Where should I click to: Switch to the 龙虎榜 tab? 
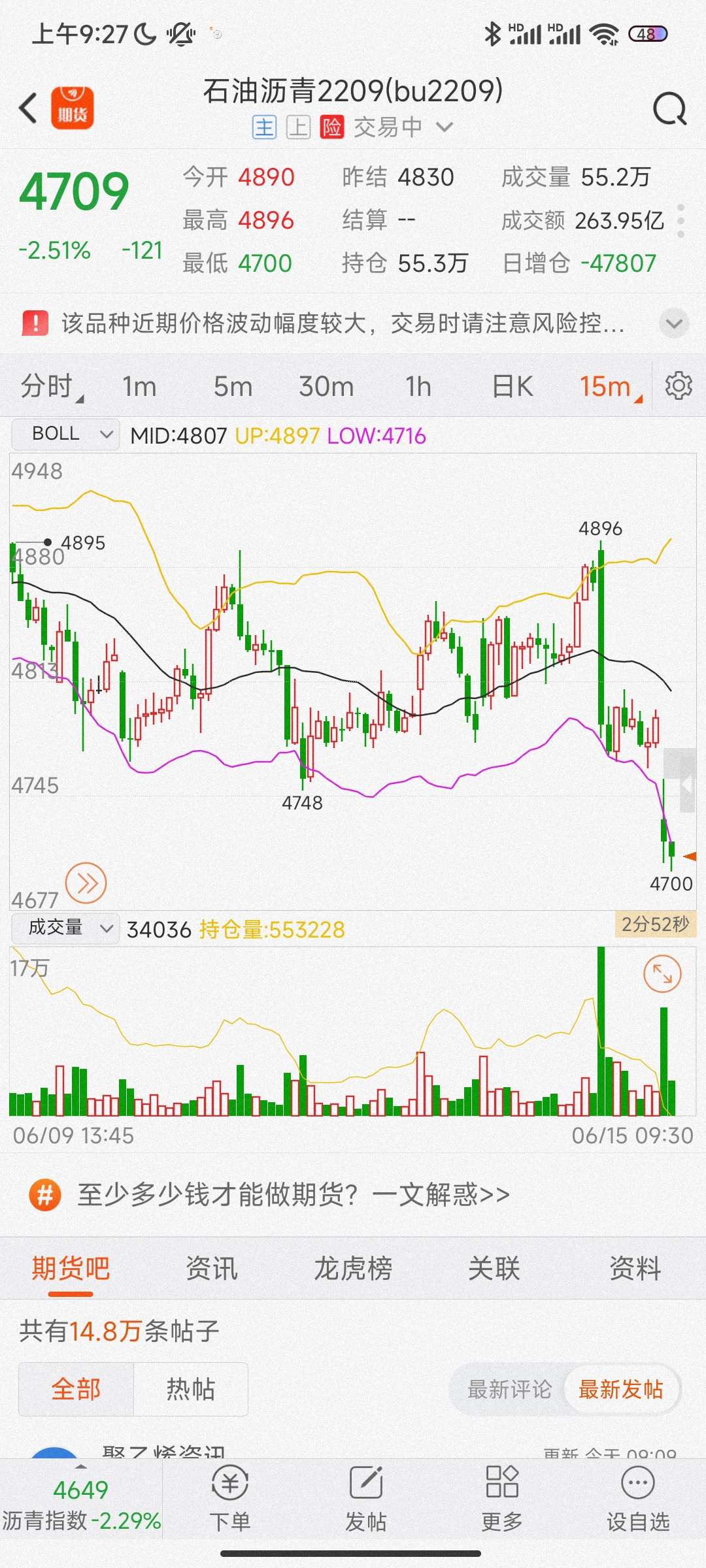click(353, 1269)
